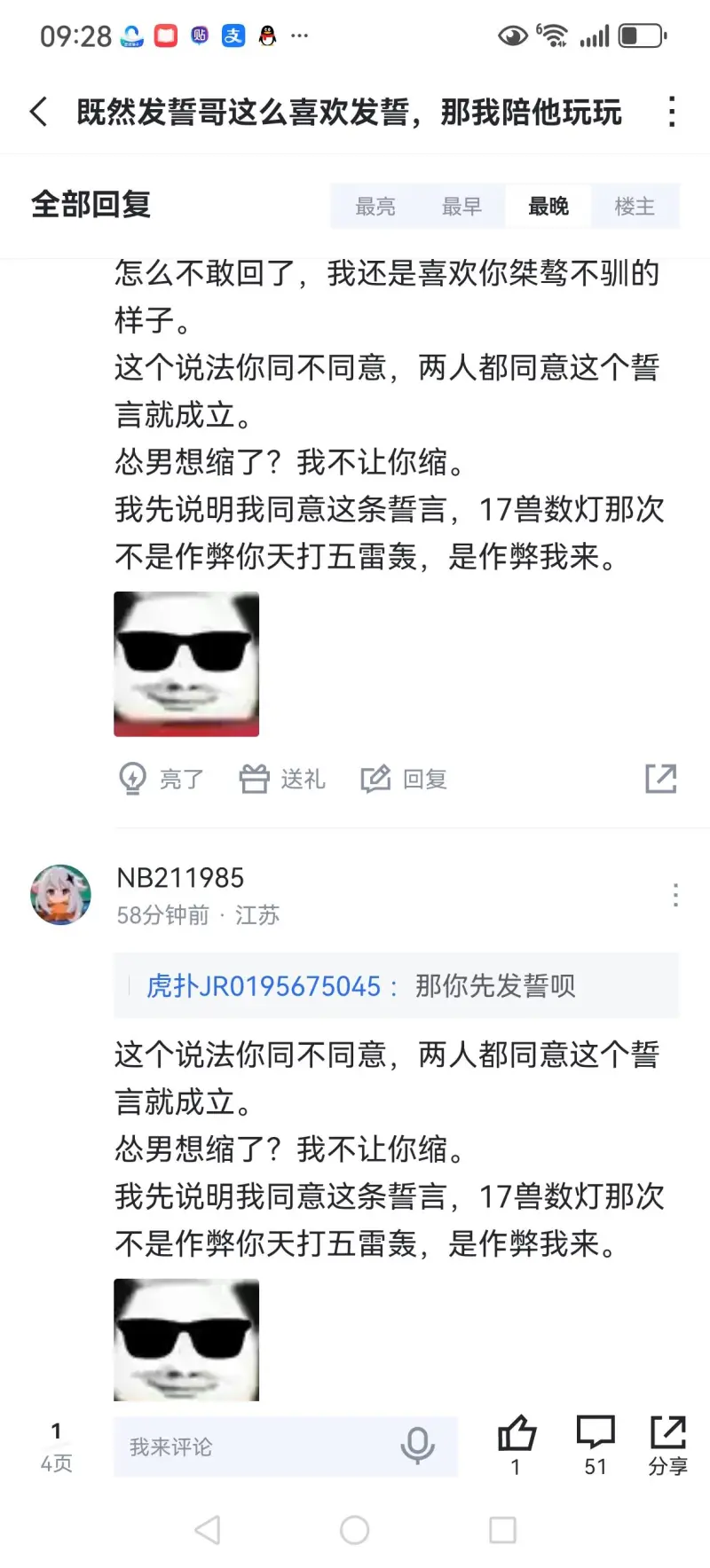710x1568 pixels.
Task: Send a gift via 送礼
Action: (282, 779)
